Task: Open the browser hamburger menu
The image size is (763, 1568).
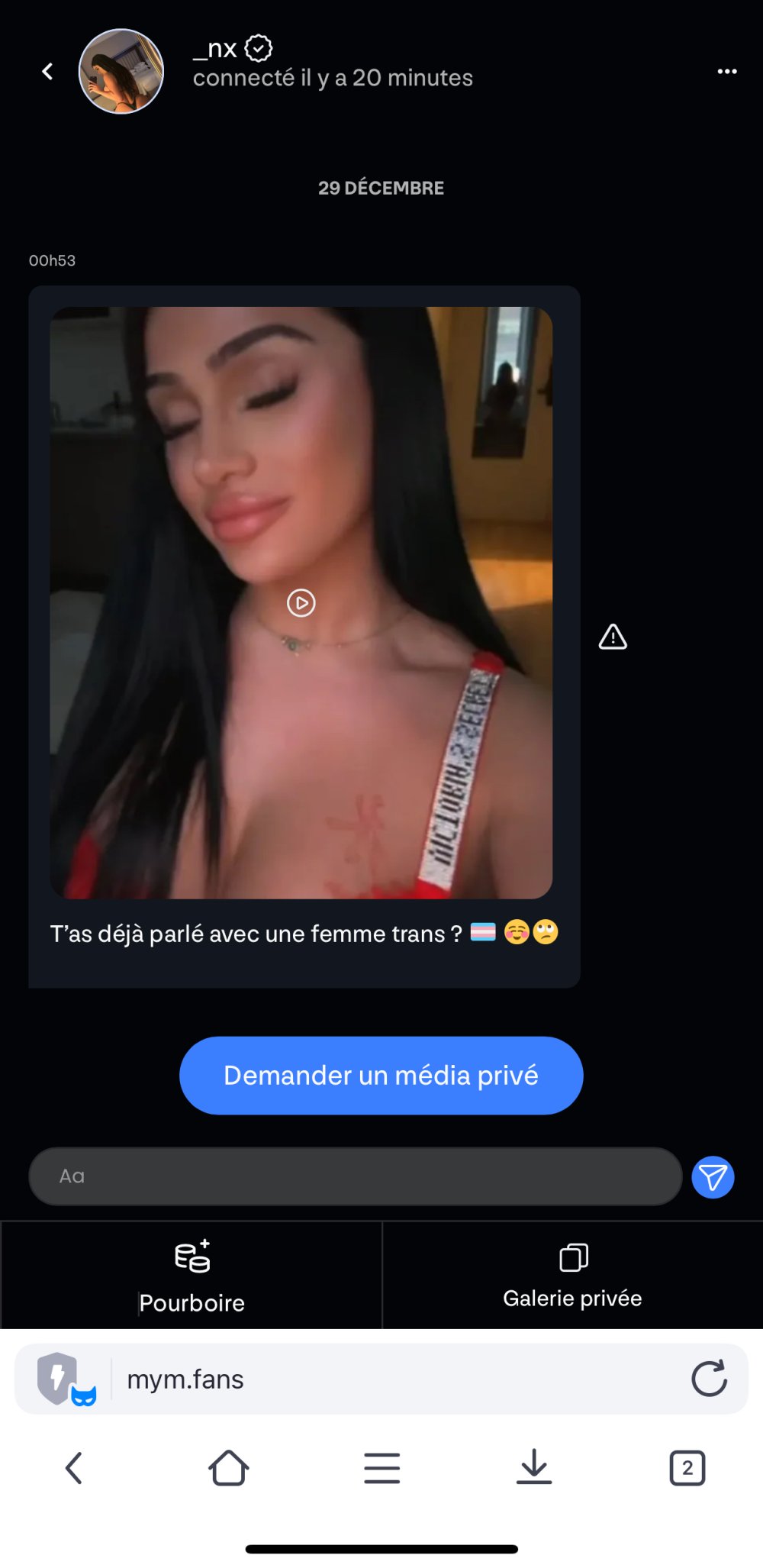Action: [x=381, y=1467]
